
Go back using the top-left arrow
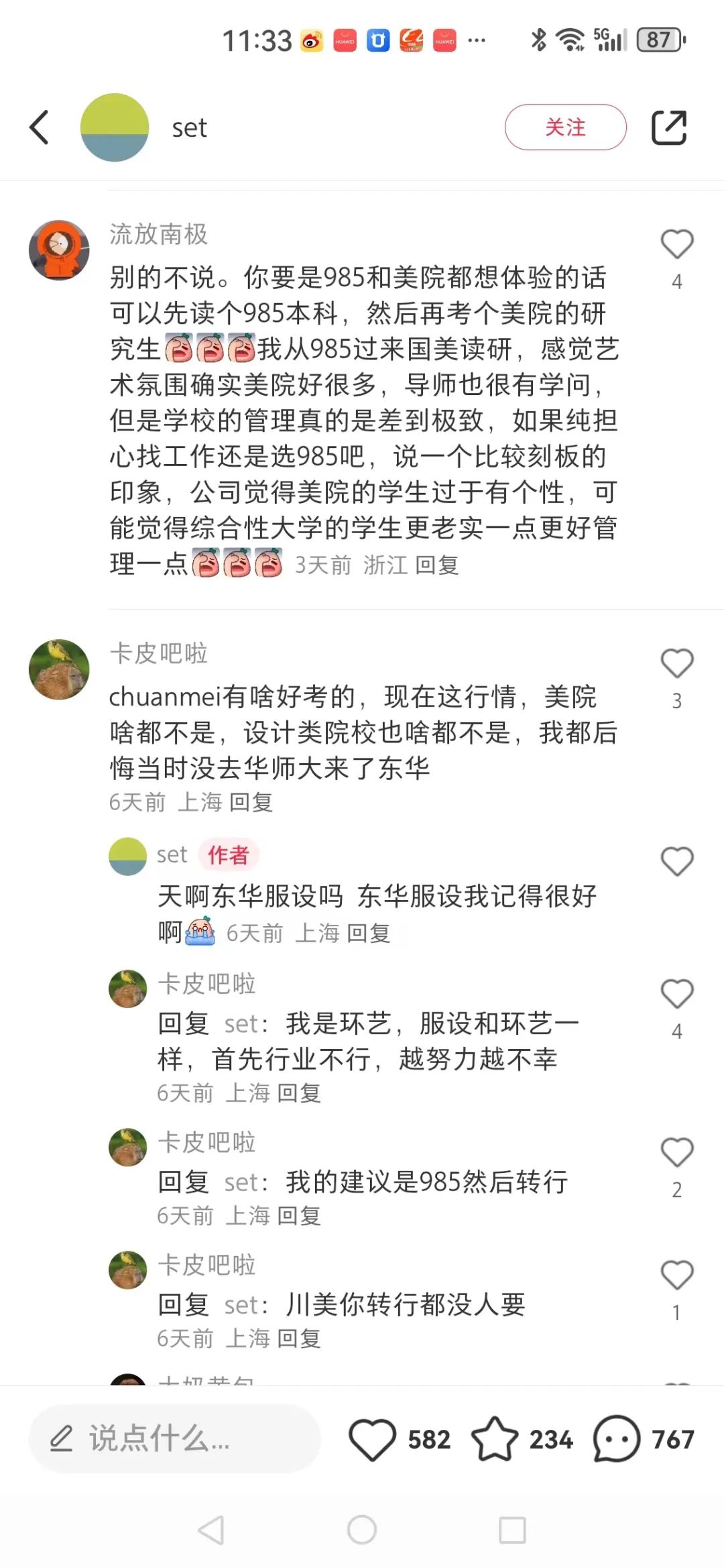pos(40,127)
